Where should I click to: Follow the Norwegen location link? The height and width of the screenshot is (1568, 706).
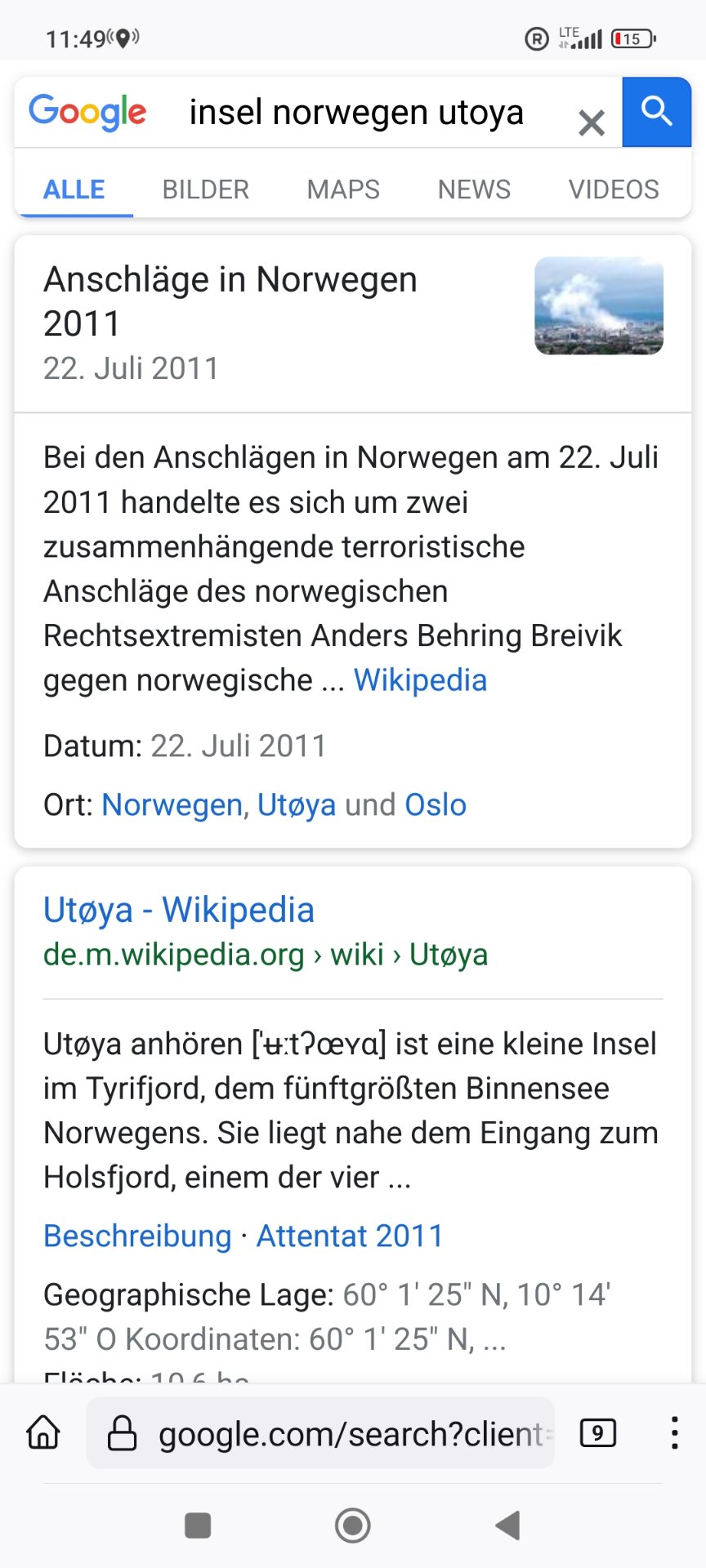(172, 805)
